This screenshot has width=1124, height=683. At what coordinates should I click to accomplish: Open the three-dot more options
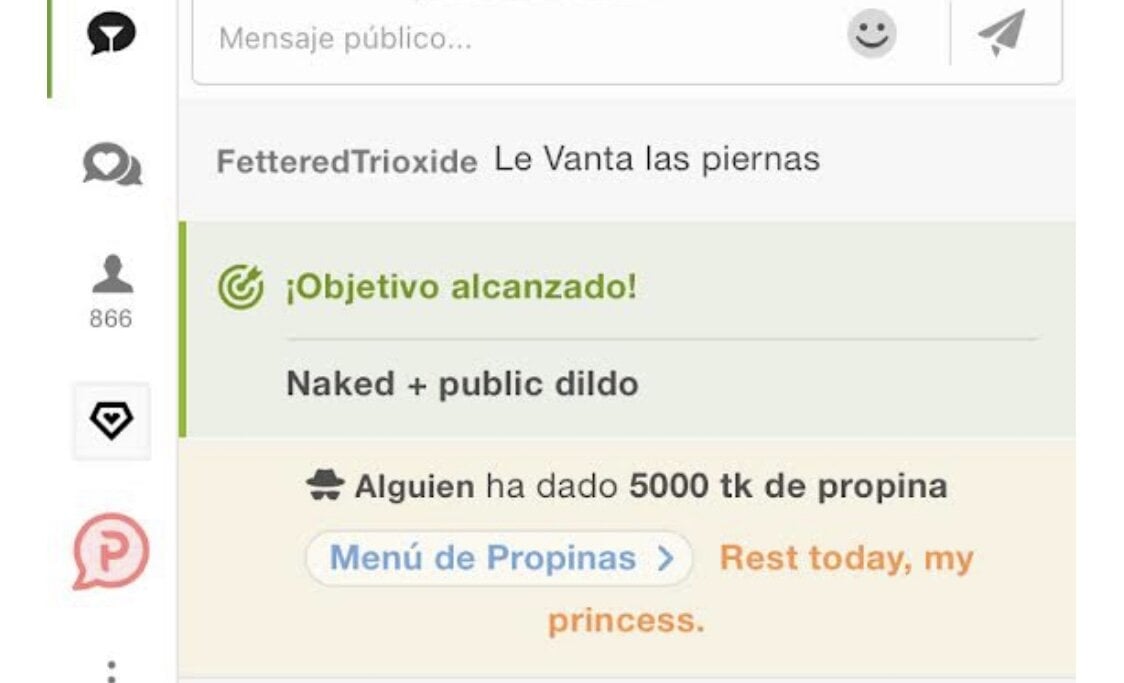coord(111,668)
